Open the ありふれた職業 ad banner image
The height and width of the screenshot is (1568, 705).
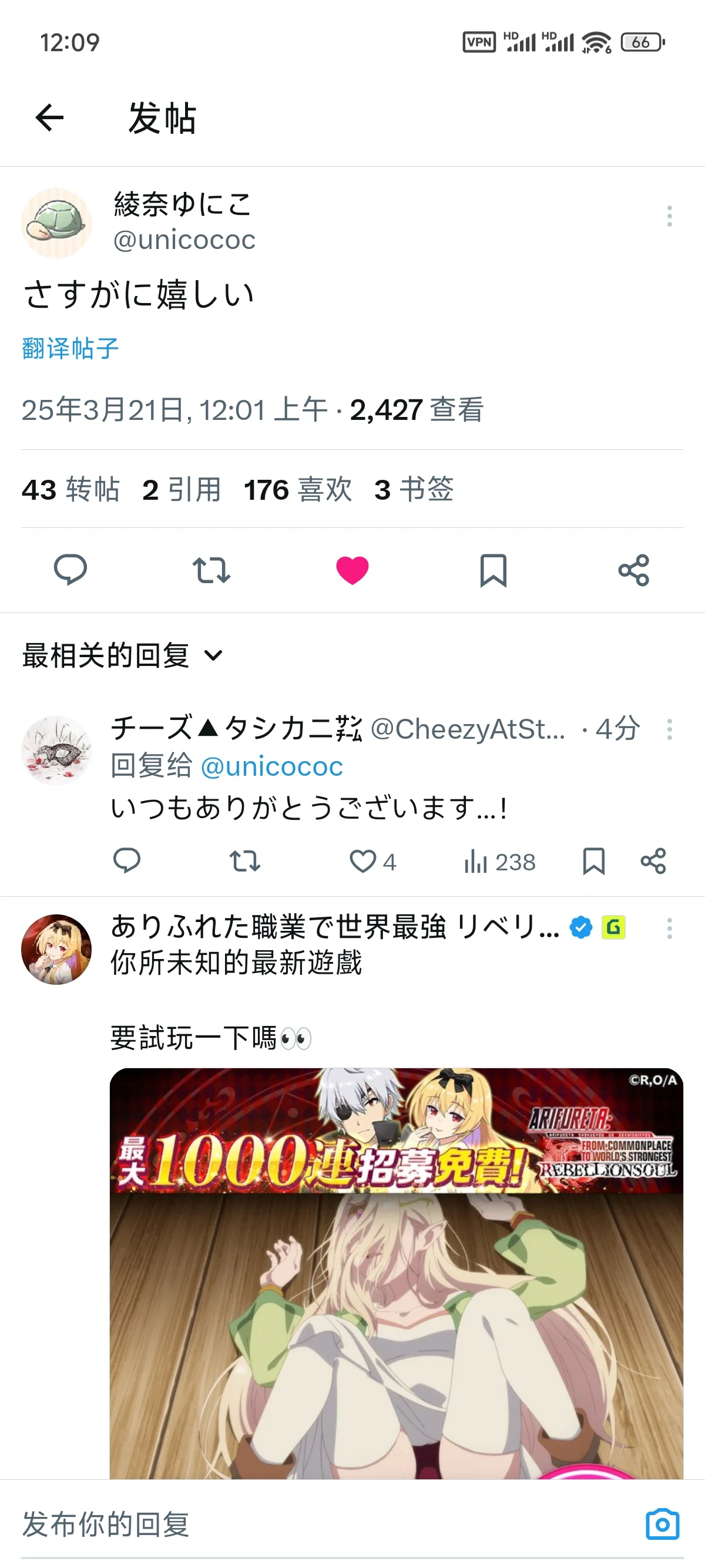click(397, 1273)
